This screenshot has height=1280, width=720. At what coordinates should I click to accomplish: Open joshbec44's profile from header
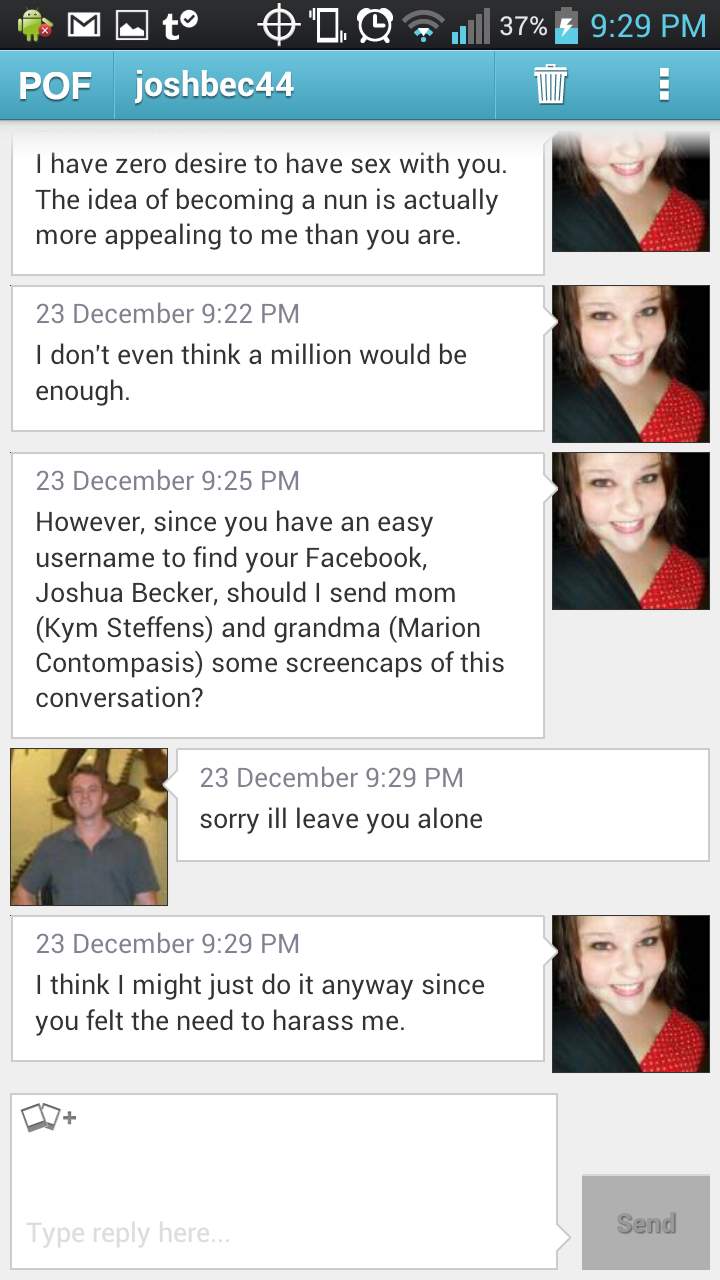point(214,86)
